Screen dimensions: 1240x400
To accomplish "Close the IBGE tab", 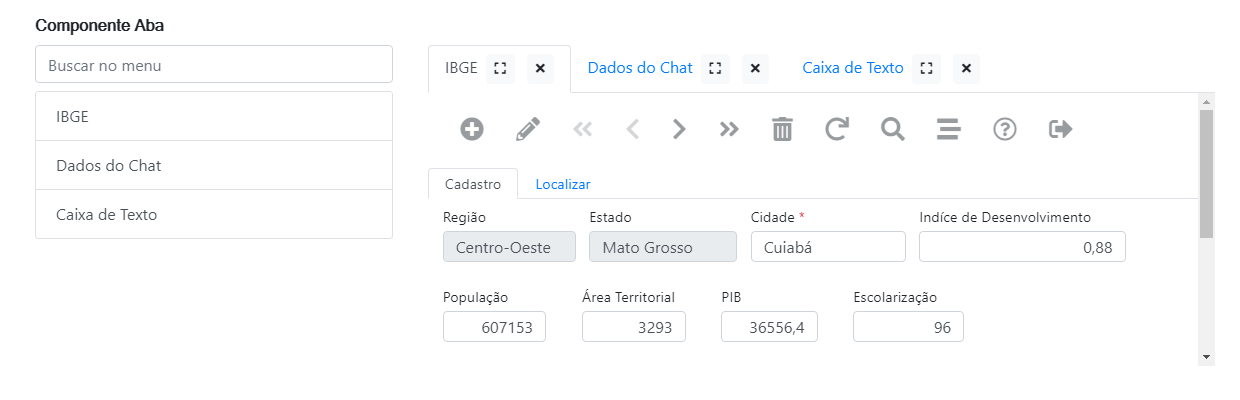I will [540, 68].
